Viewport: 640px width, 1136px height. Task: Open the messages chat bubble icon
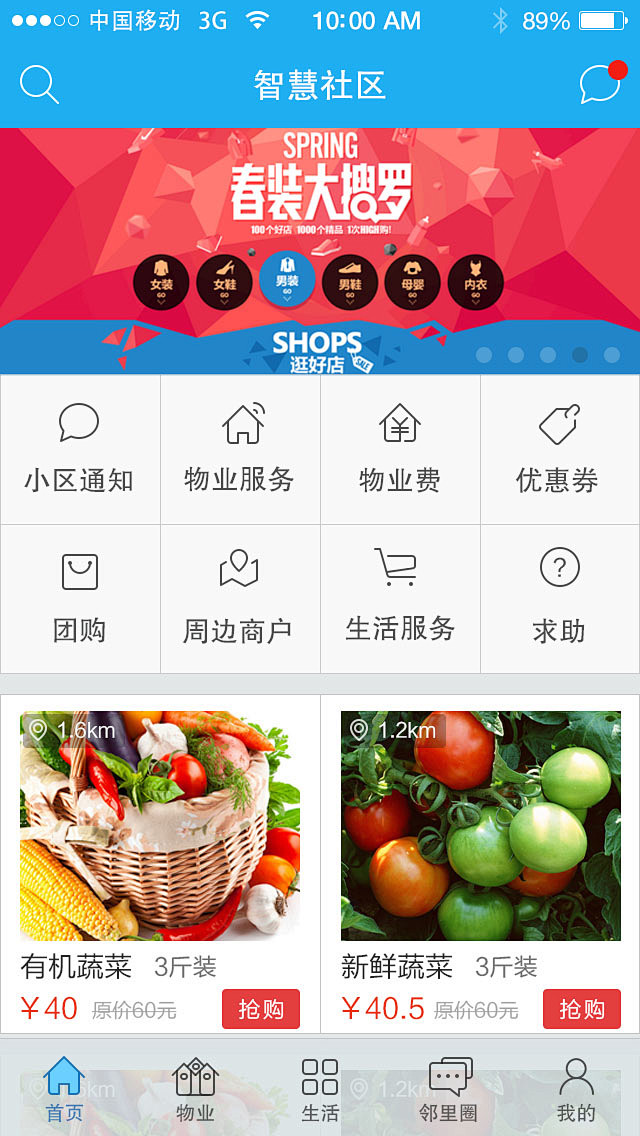point(600,84)
